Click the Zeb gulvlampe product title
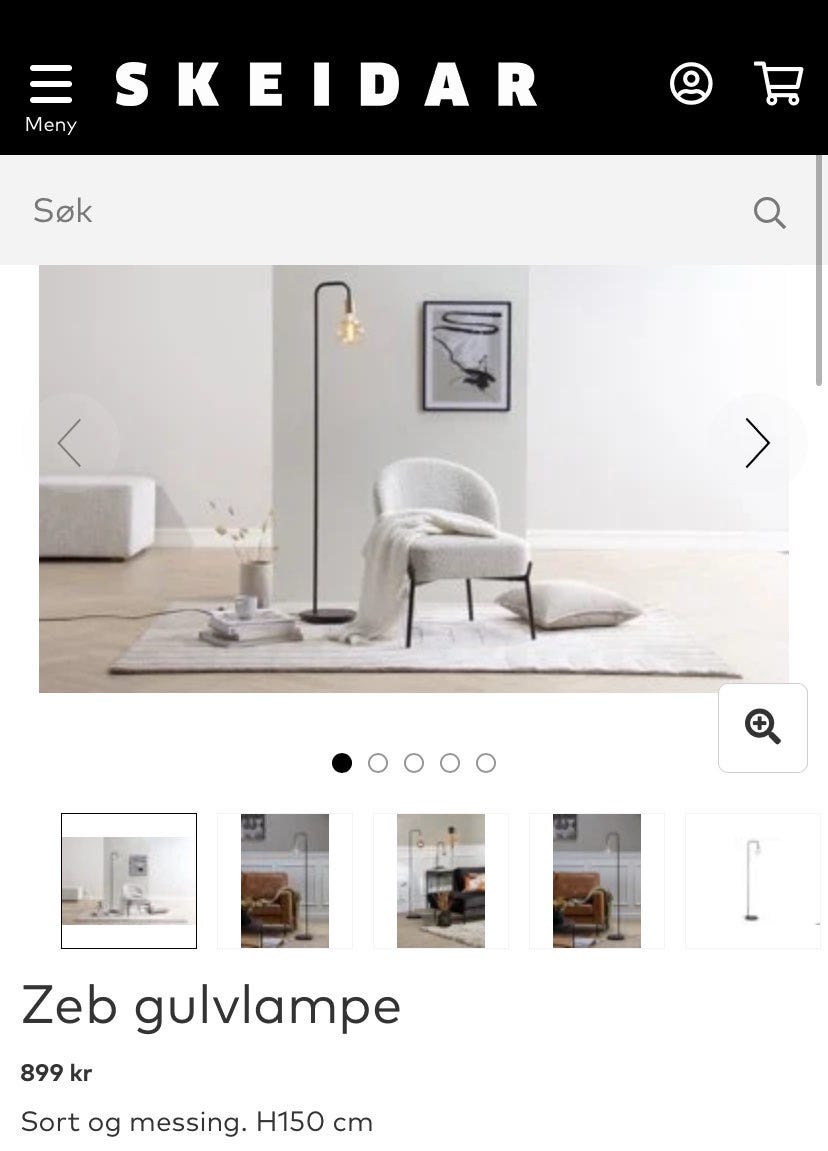 (x=211, y=1007)
